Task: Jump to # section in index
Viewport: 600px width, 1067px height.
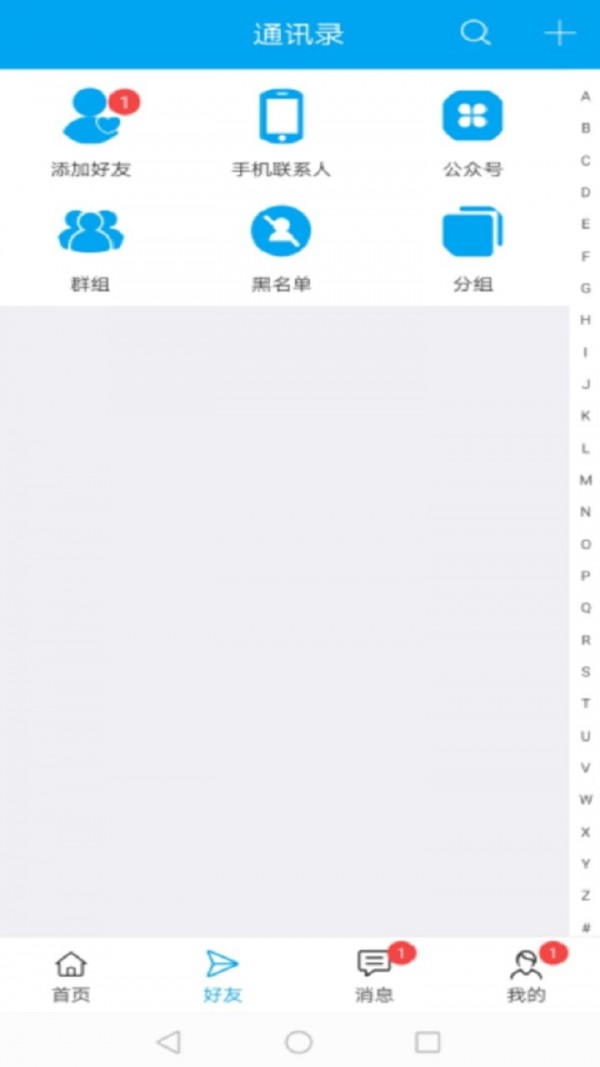Action: tap(586, 927)
